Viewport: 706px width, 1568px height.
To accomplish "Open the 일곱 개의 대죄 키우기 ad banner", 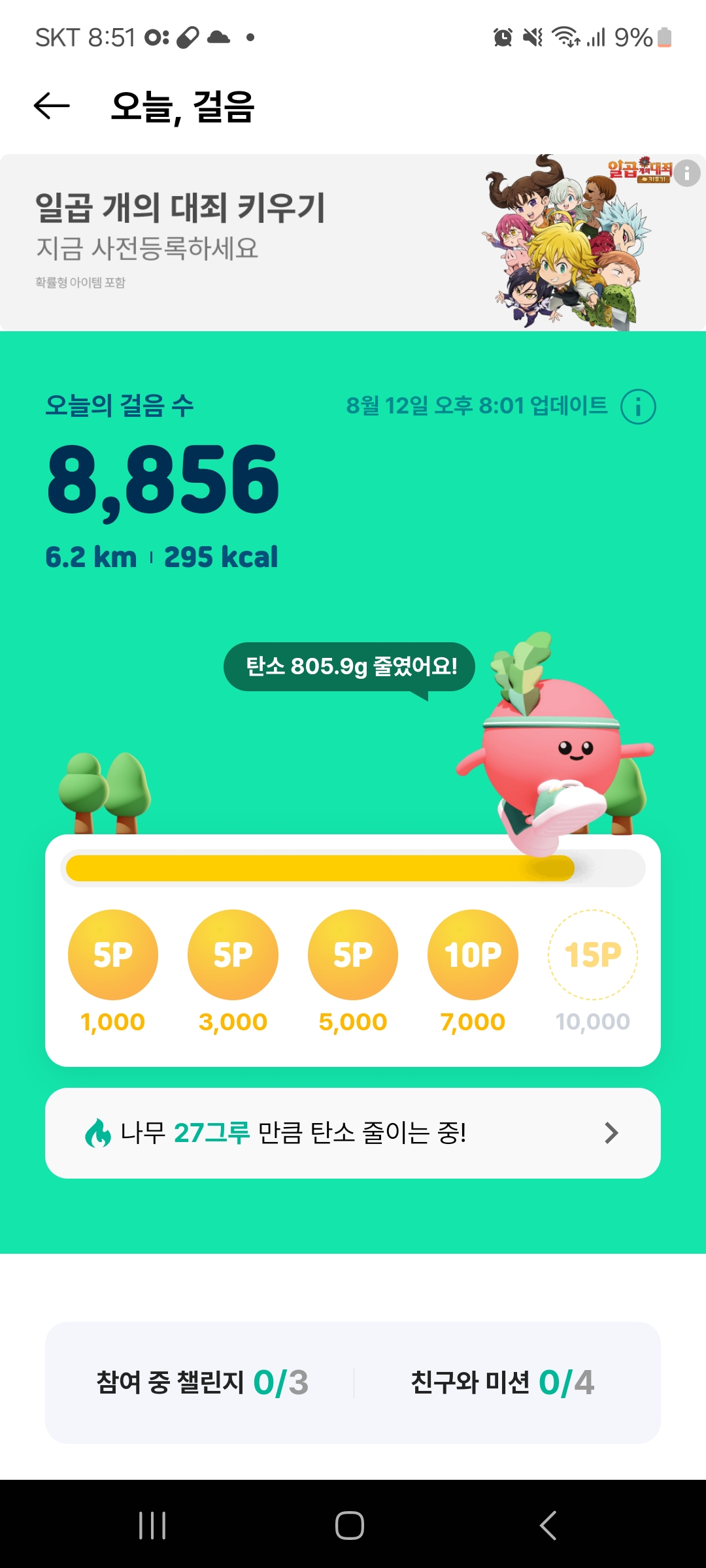I will pos(261,243).
